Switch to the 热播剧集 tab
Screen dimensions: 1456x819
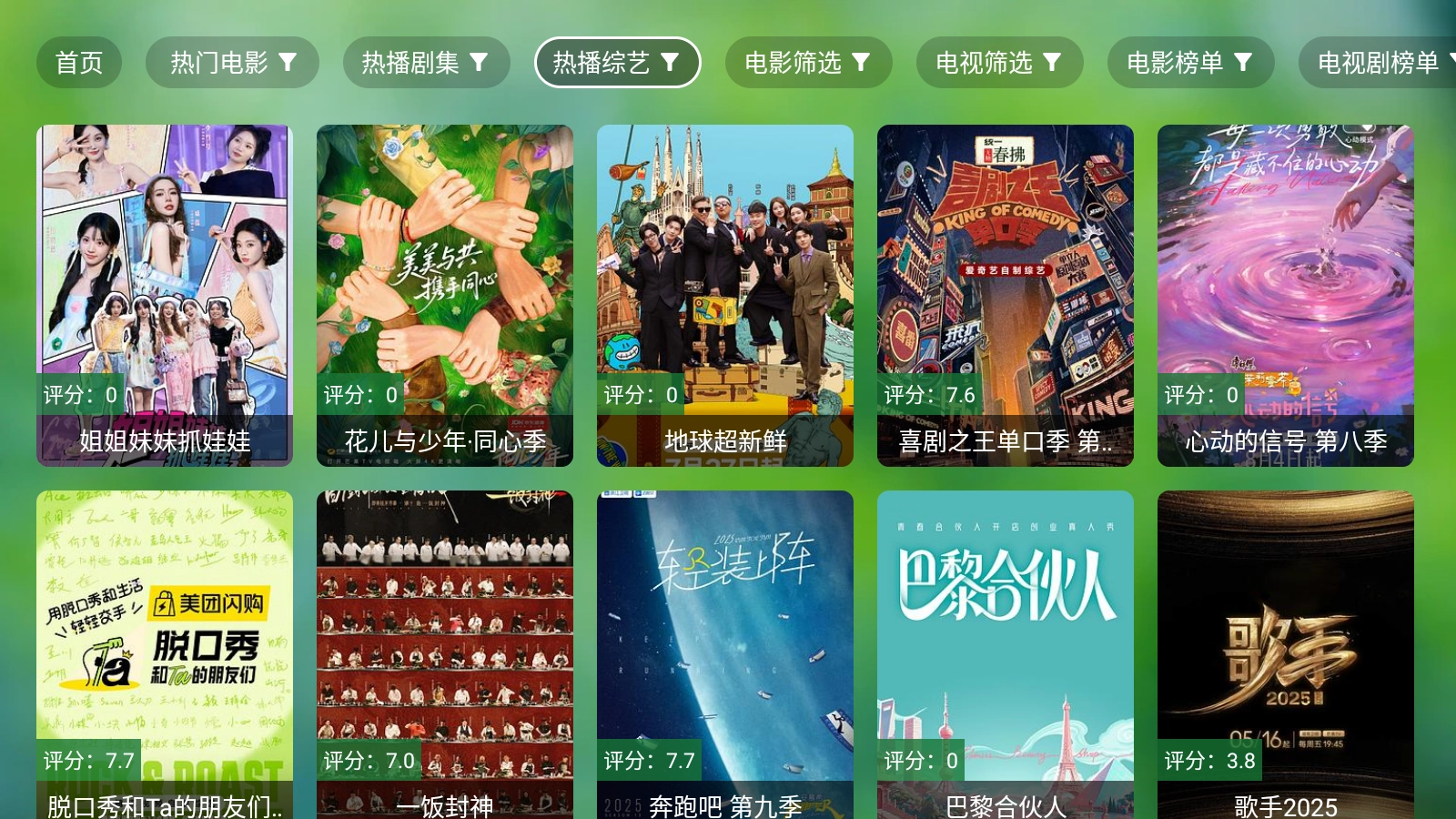[x=426, y=63]
